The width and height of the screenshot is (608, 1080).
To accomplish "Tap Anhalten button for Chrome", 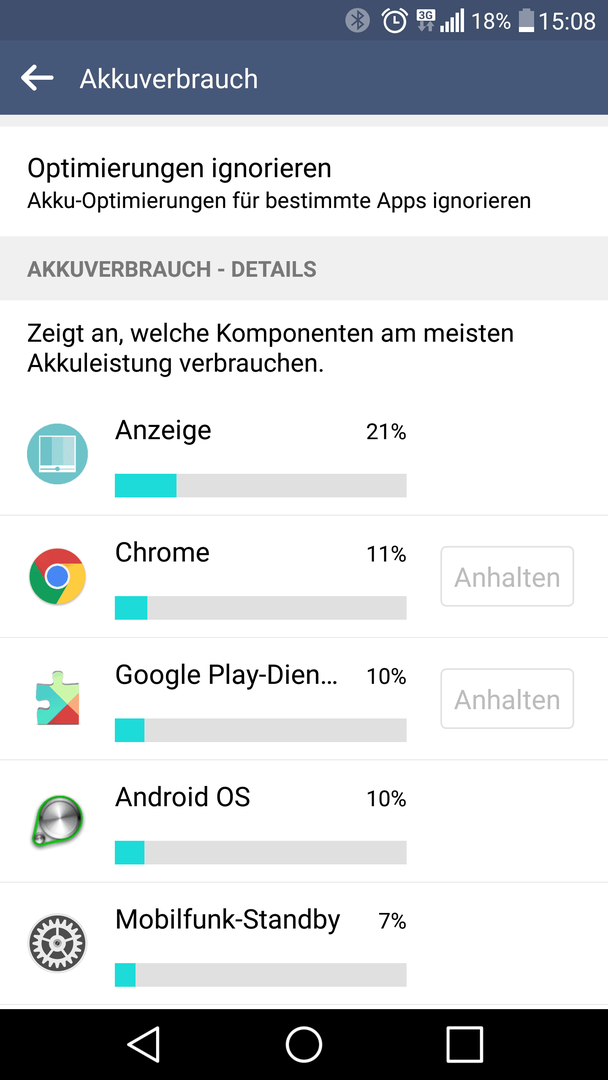I will pyautogui.click(x=507, y=577).
